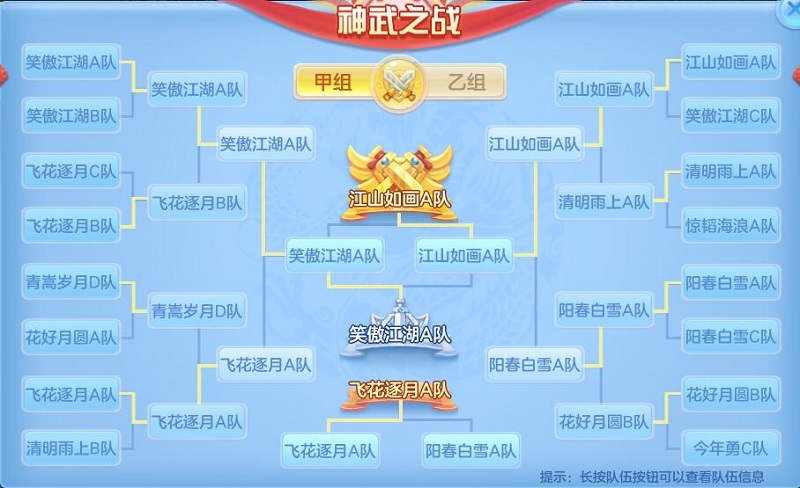Select team 笑傲江湖B队

point(70,116)
